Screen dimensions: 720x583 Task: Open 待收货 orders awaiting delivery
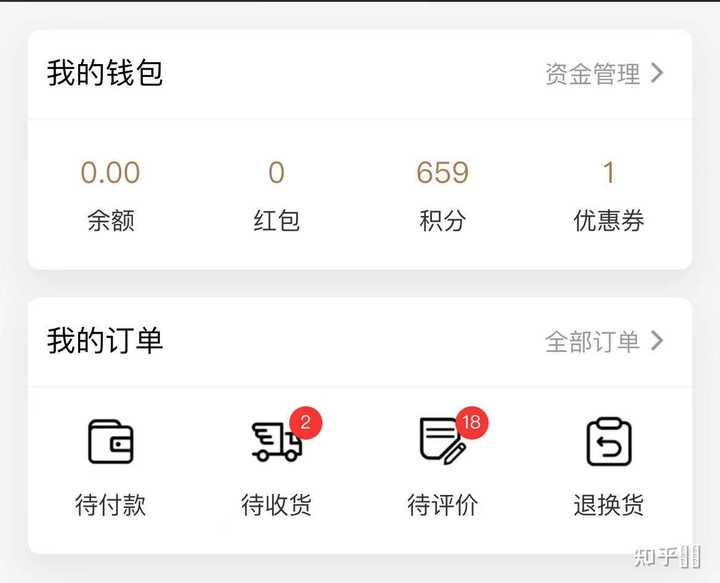coord(277,465)
